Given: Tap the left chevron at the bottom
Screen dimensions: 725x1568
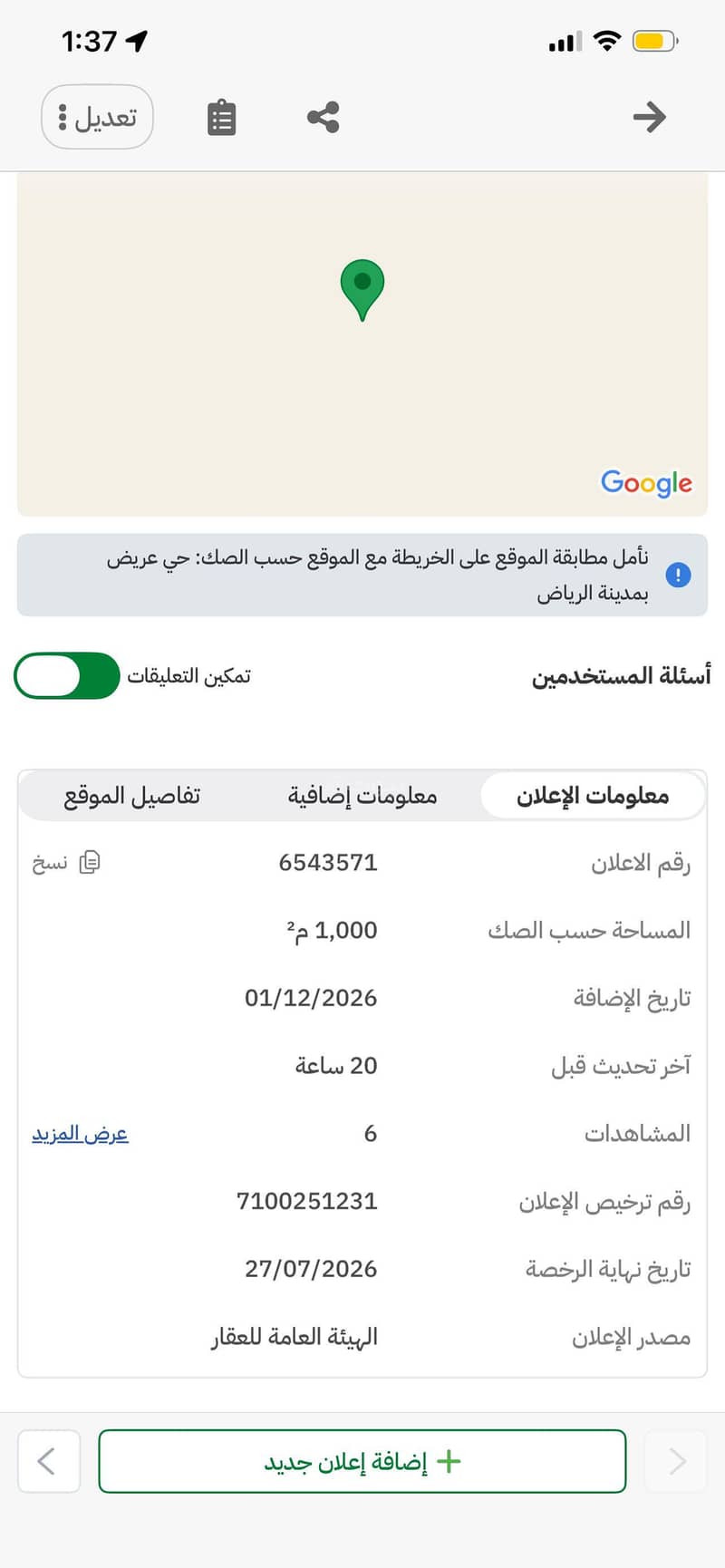Looking at the screenshot, I should coord(48,1461).
